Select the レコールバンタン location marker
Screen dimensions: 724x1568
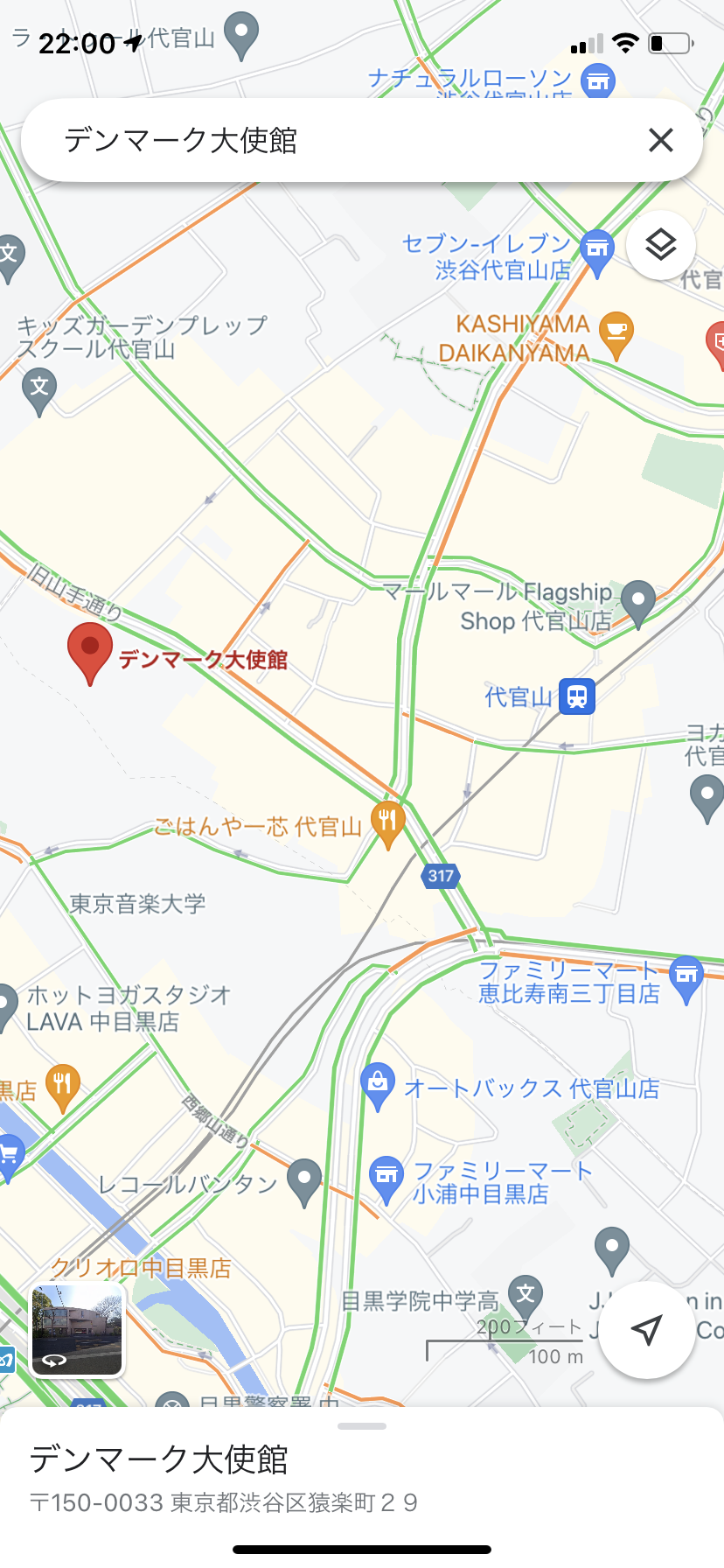click(304, 1183)
